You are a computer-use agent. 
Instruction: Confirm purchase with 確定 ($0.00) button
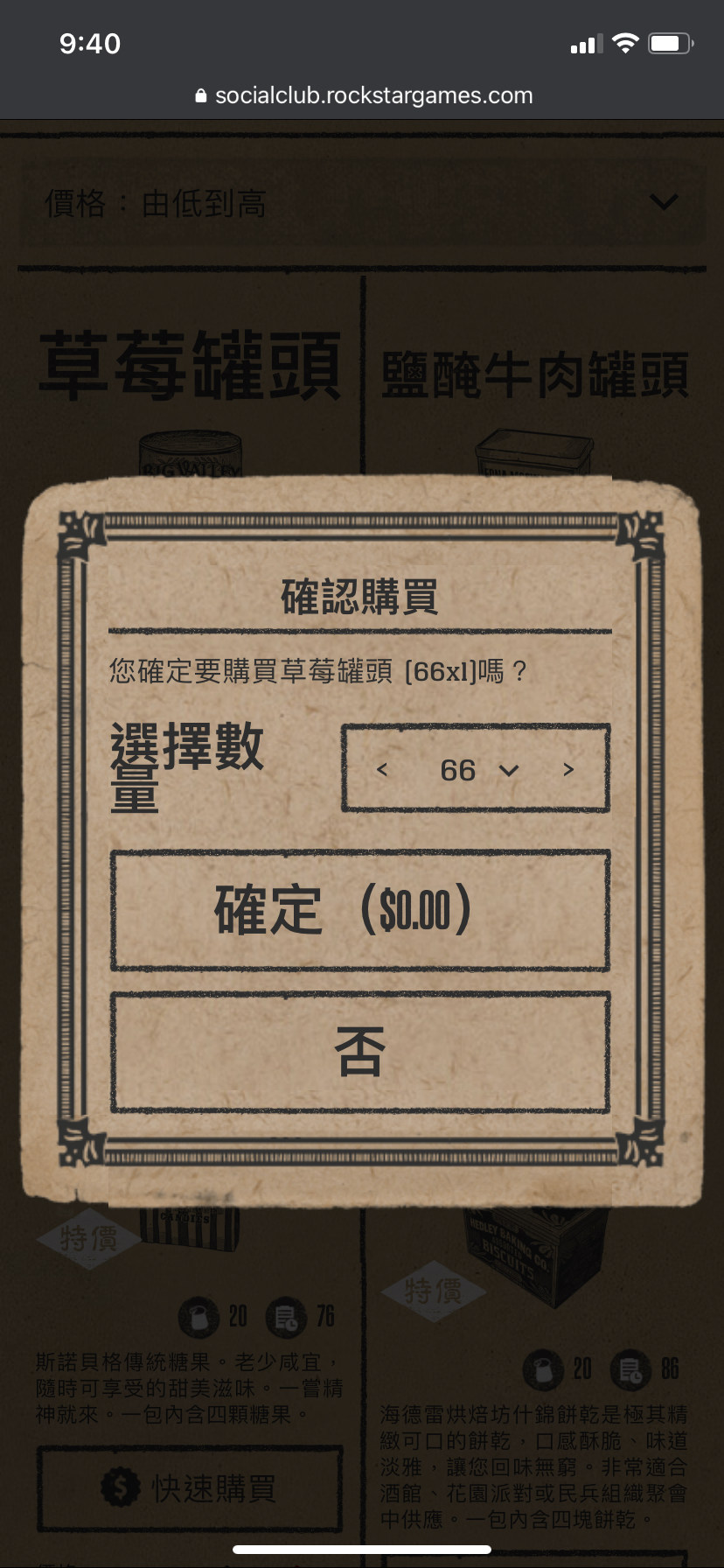coord(359,910)
